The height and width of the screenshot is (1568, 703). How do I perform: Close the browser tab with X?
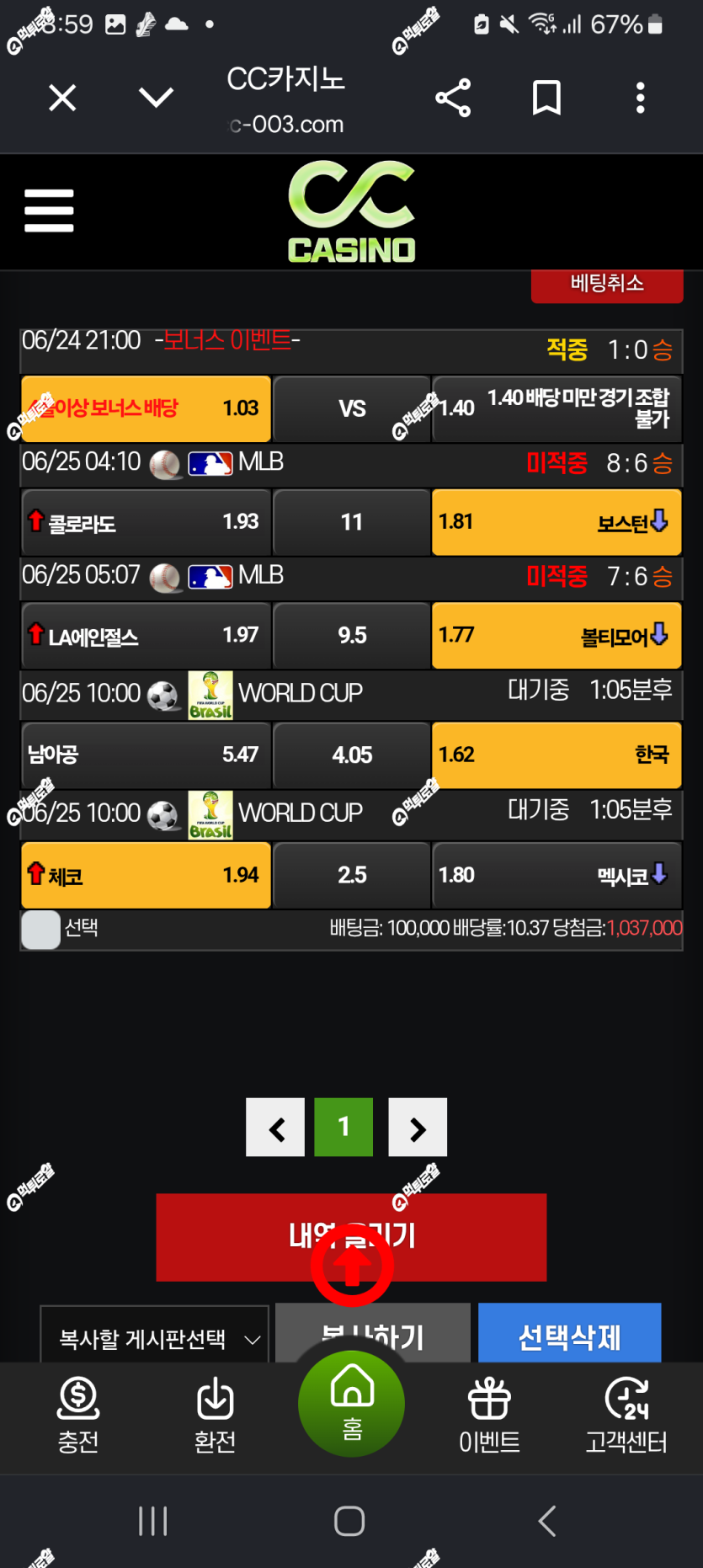point(62,98)
